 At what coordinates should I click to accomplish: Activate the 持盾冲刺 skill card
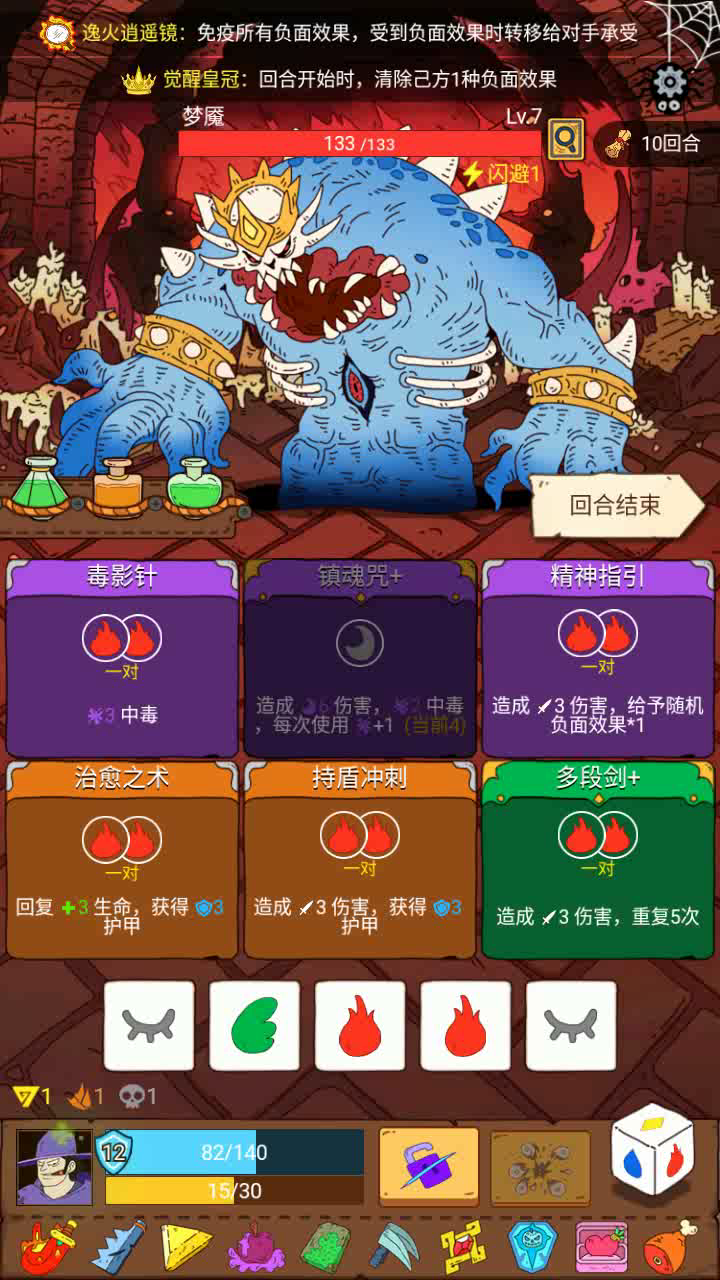(360, 860)
